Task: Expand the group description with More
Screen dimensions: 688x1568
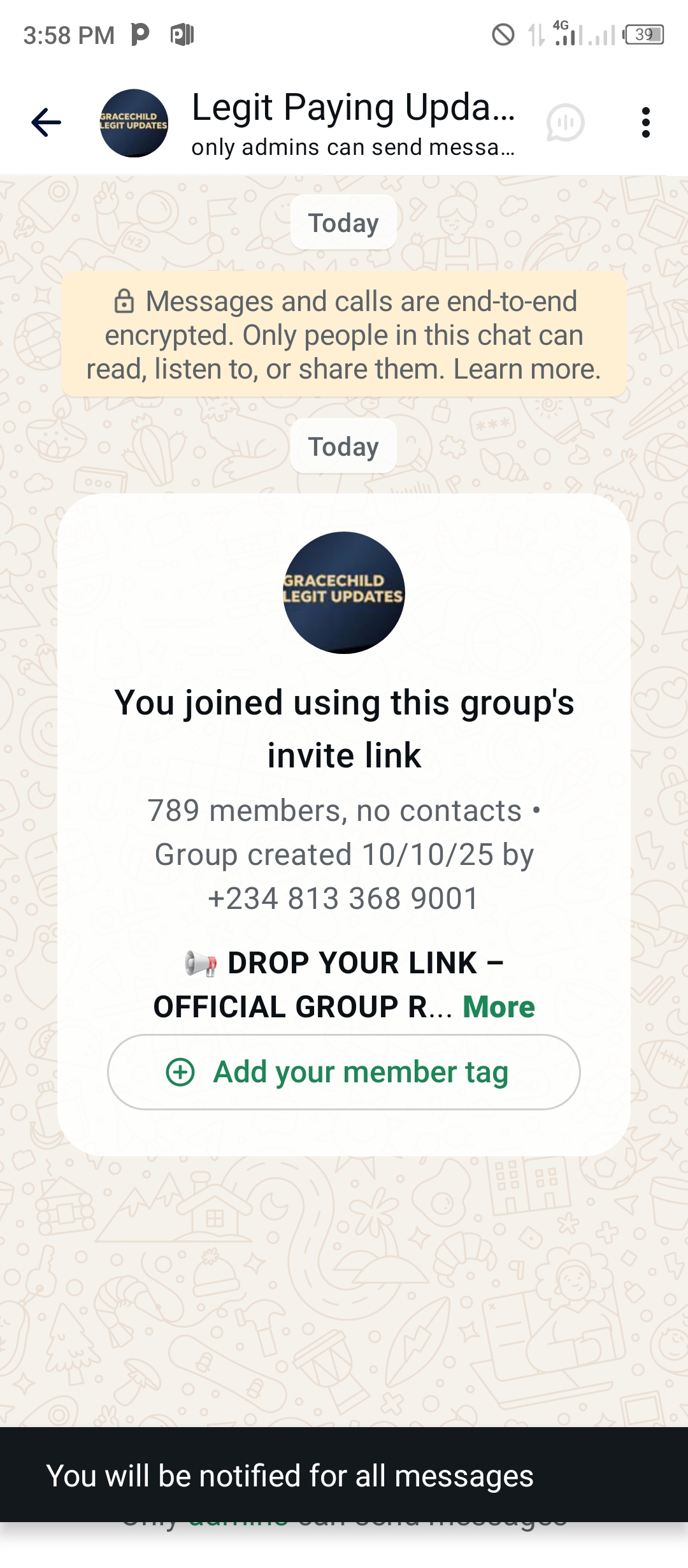Action: coord(498,1007)
